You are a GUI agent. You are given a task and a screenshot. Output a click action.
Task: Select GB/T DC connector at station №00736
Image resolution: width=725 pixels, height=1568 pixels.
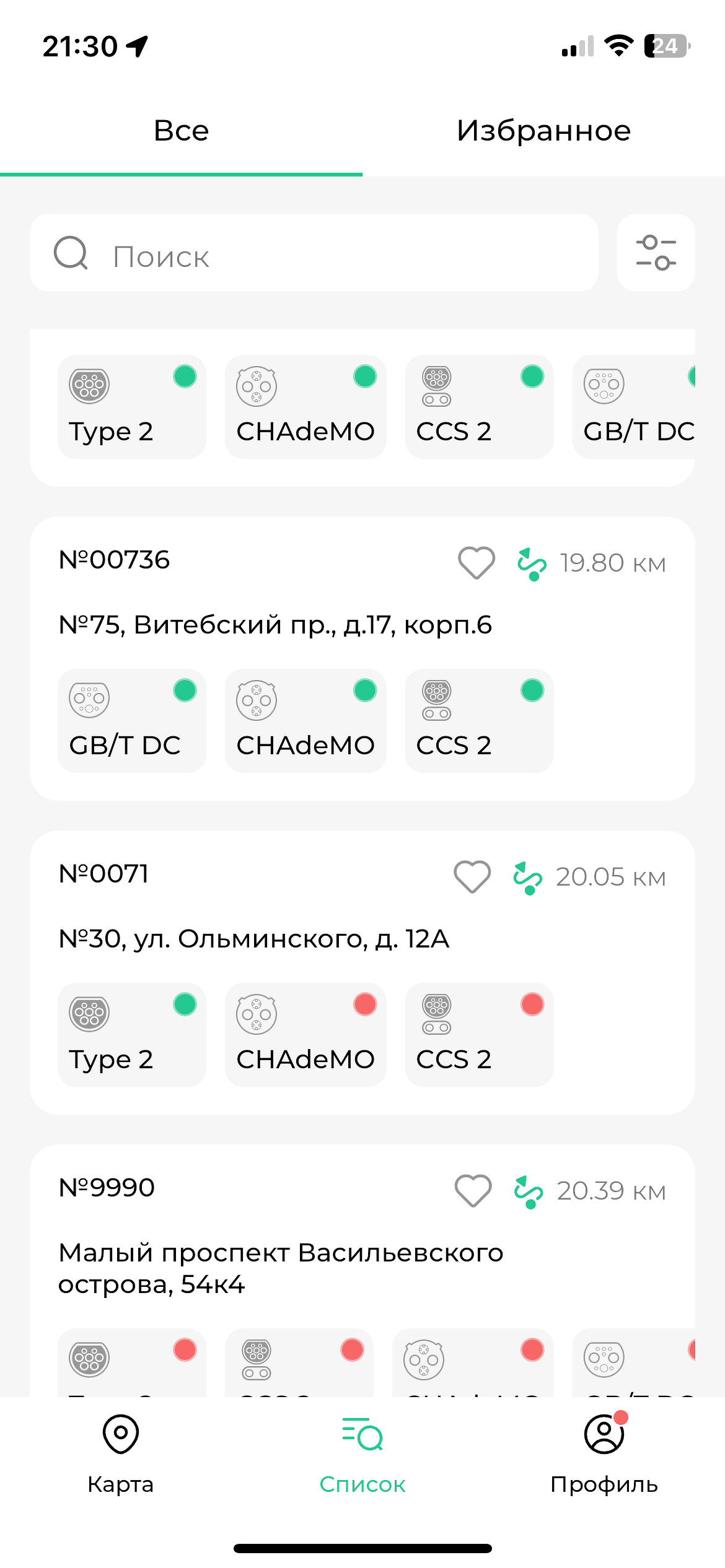131,721
